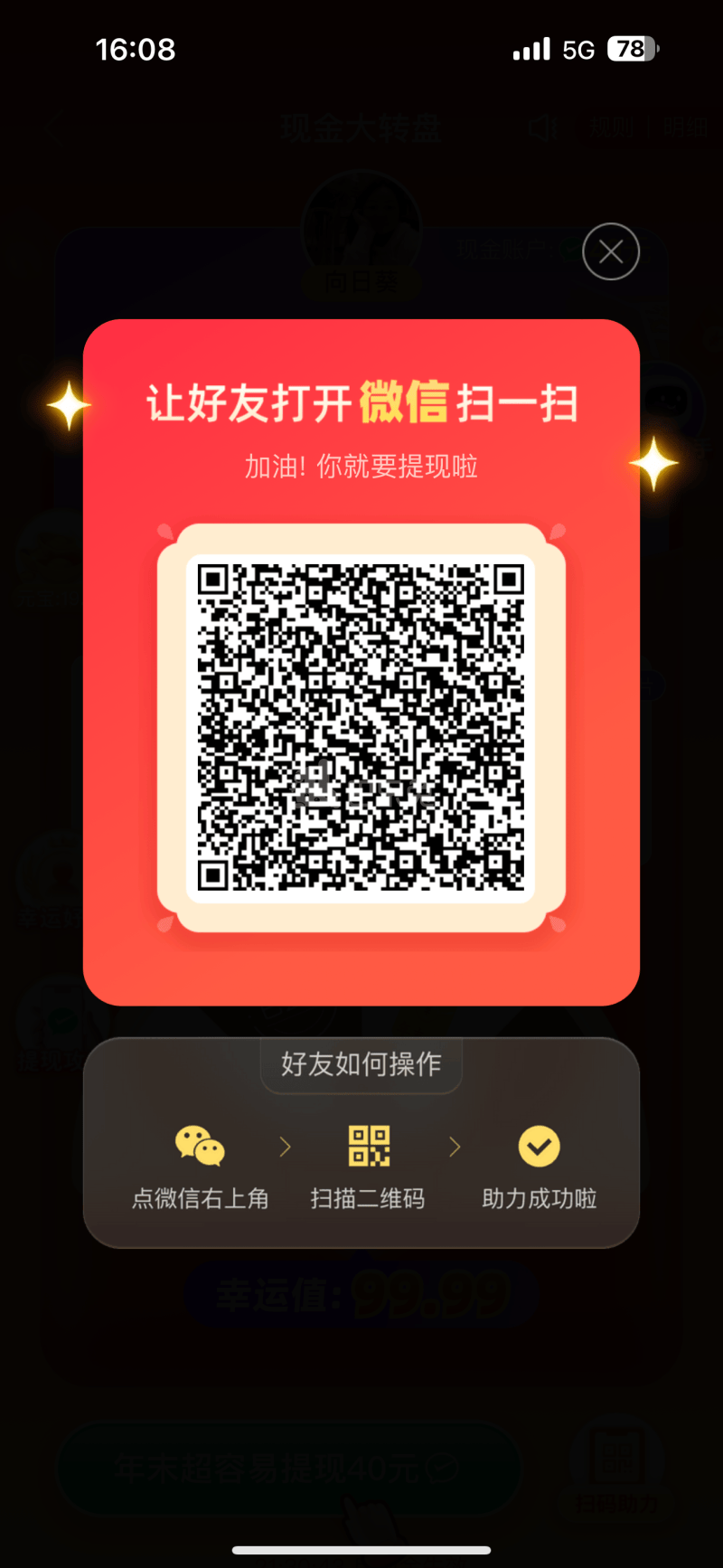Tap the 助力成功 checkmark icon

(537, 1146)
